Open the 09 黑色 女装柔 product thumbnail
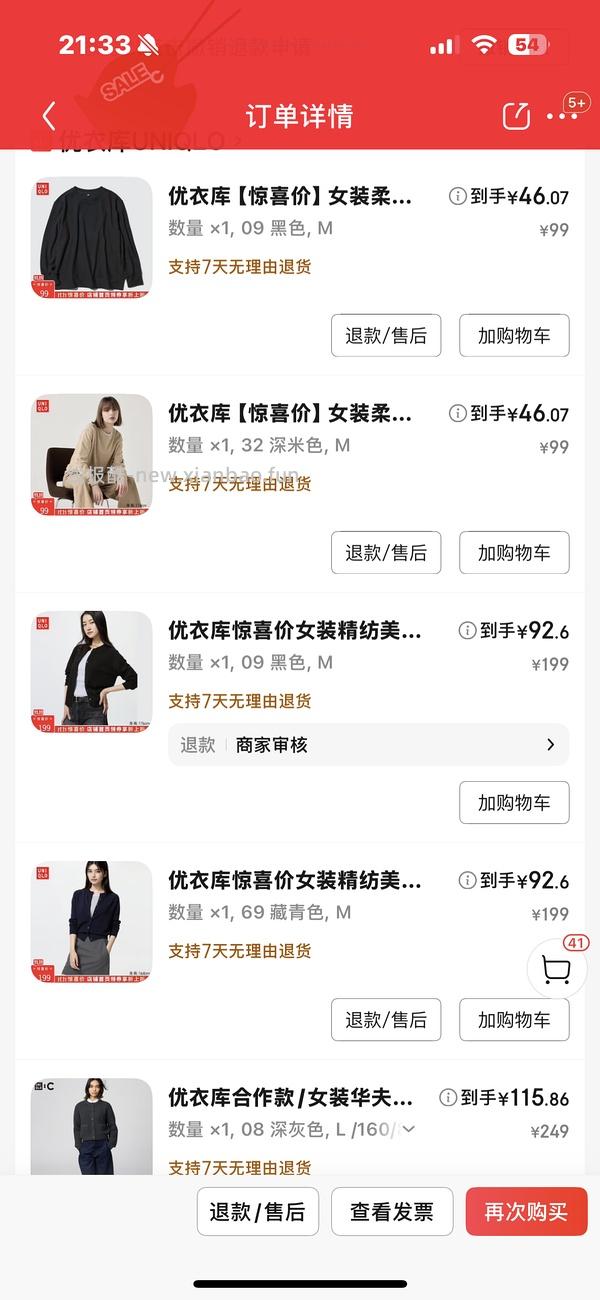600x1300 pixels. [x=91, y=238]
